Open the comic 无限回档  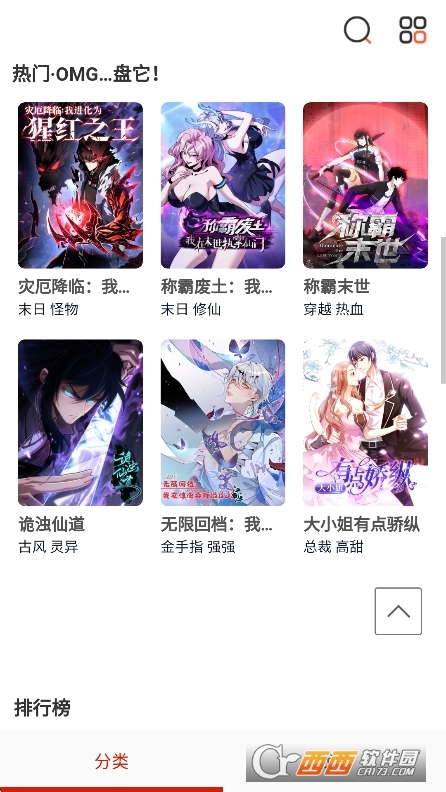click(223, 422)
